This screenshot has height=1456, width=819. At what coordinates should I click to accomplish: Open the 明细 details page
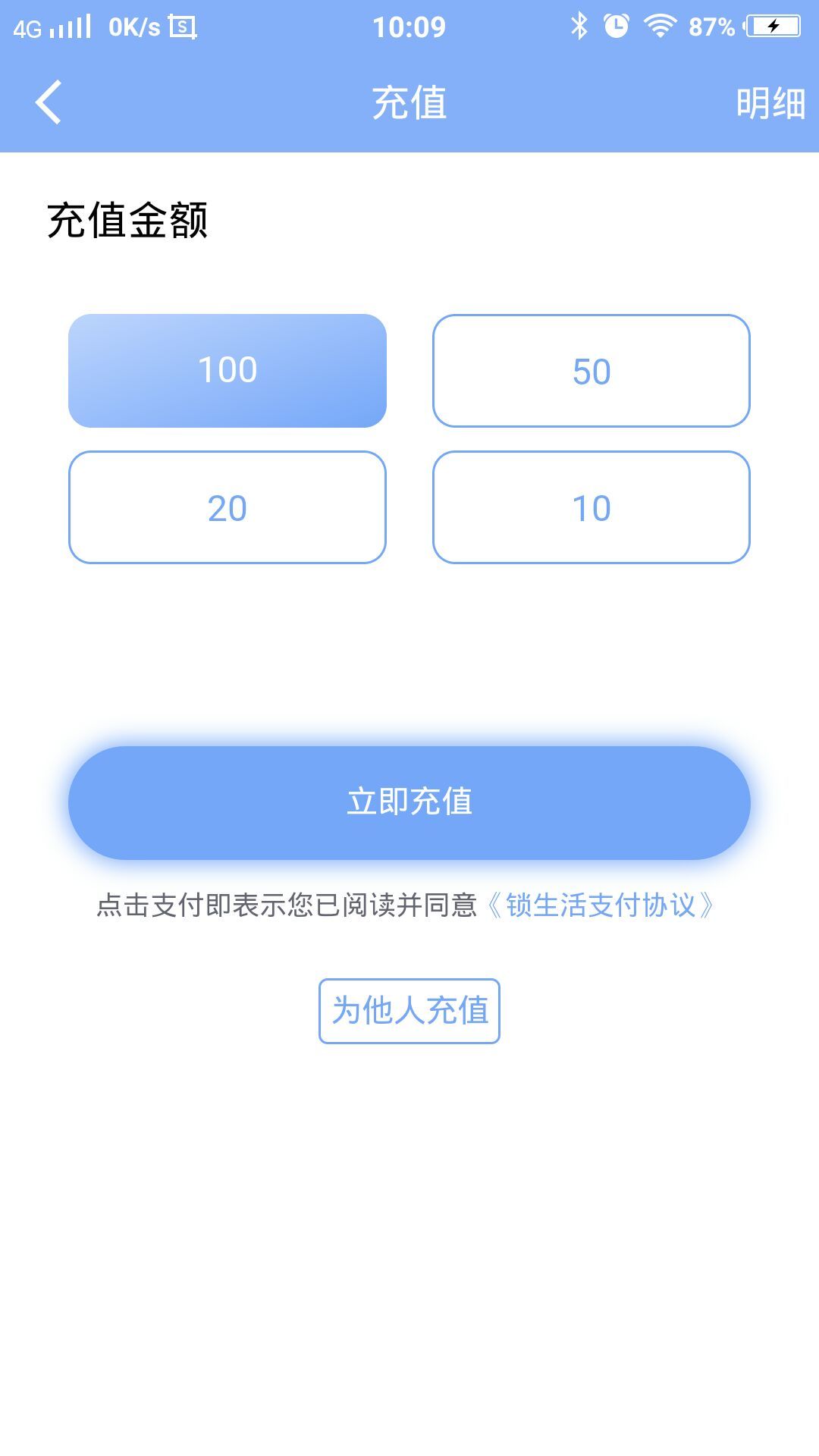[x=770, y=103]
